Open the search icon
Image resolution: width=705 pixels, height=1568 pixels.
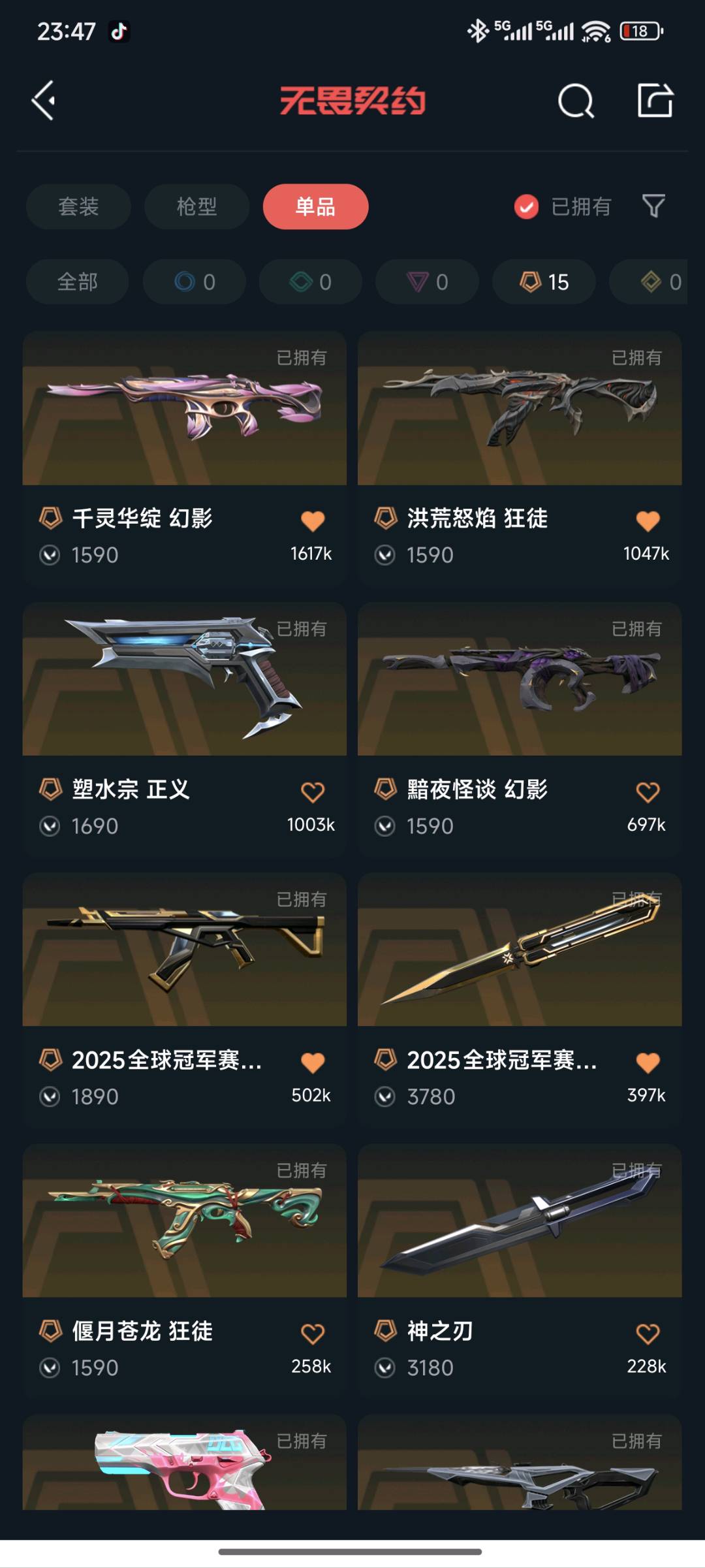coord(575,101)
